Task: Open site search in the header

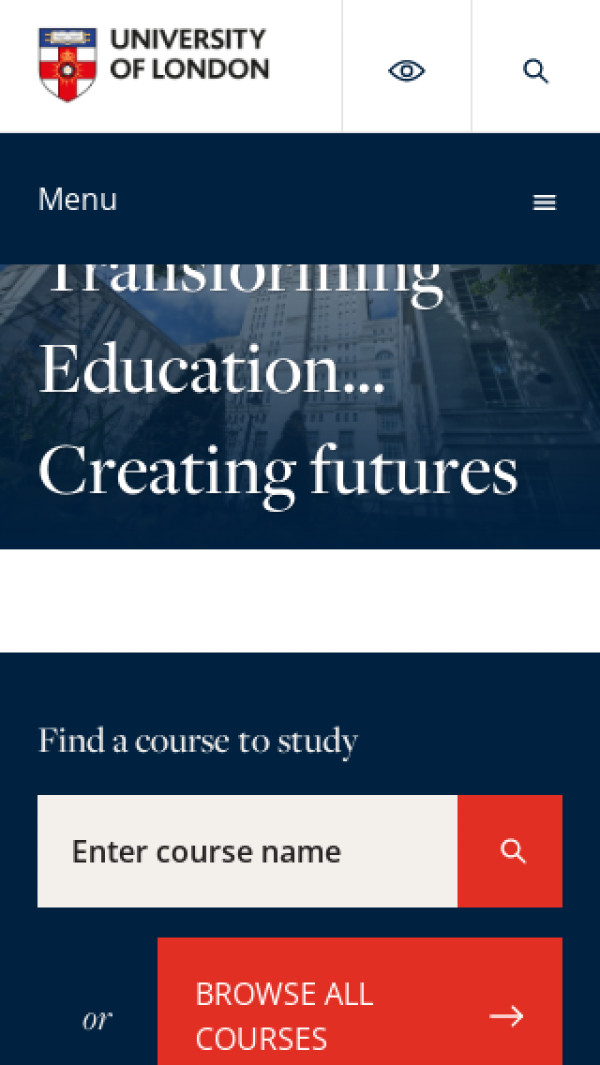Action: click(536, 70)
